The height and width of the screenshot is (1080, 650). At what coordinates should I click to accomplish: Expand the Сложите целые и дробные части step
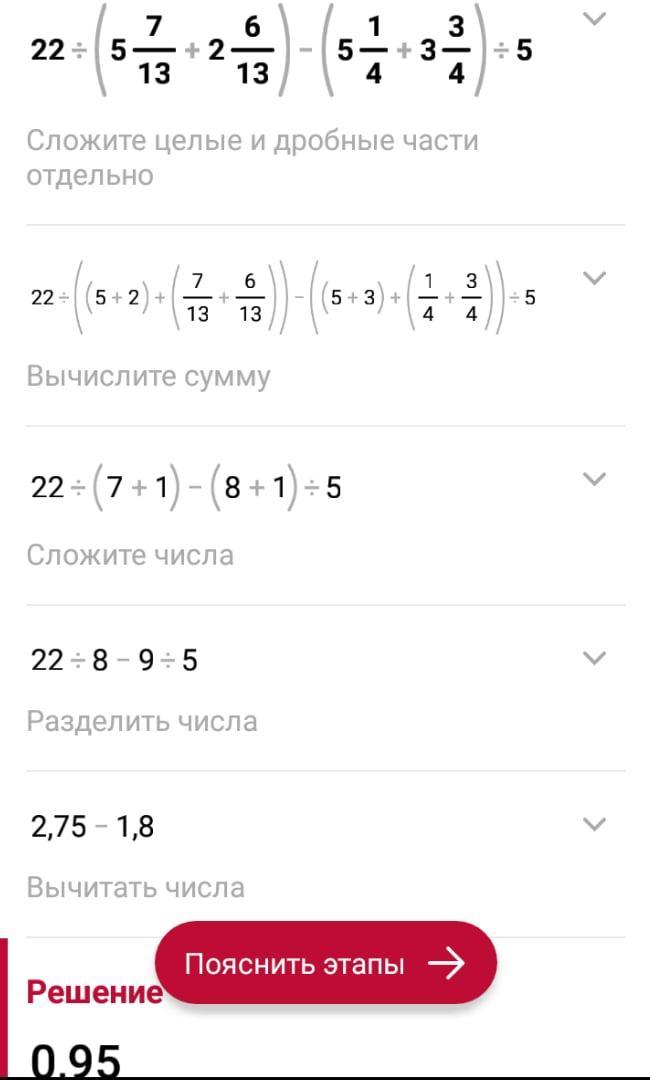pos(594,19)
